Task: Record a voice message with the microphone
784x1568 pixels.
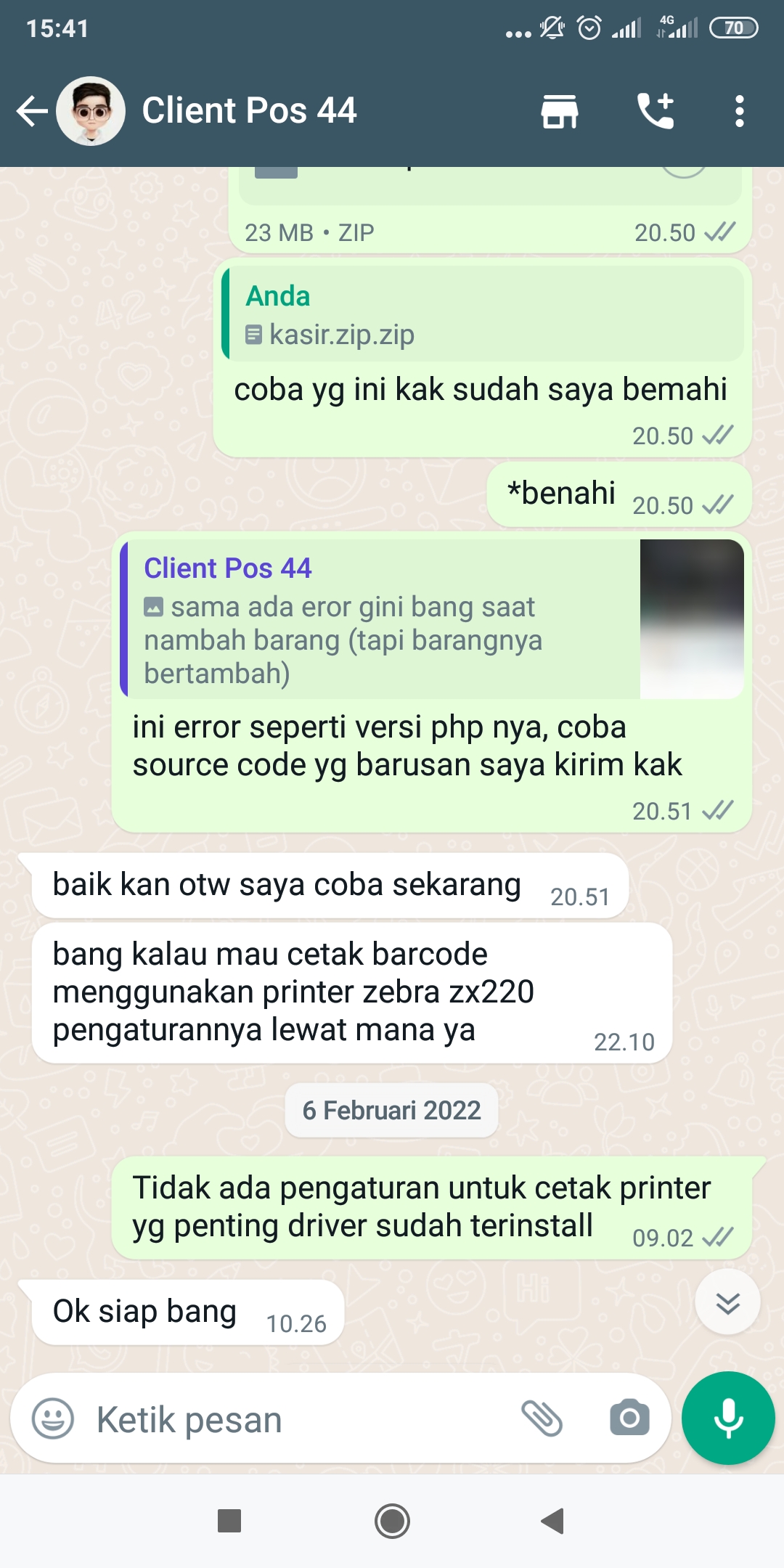Action: [728, 1418]
